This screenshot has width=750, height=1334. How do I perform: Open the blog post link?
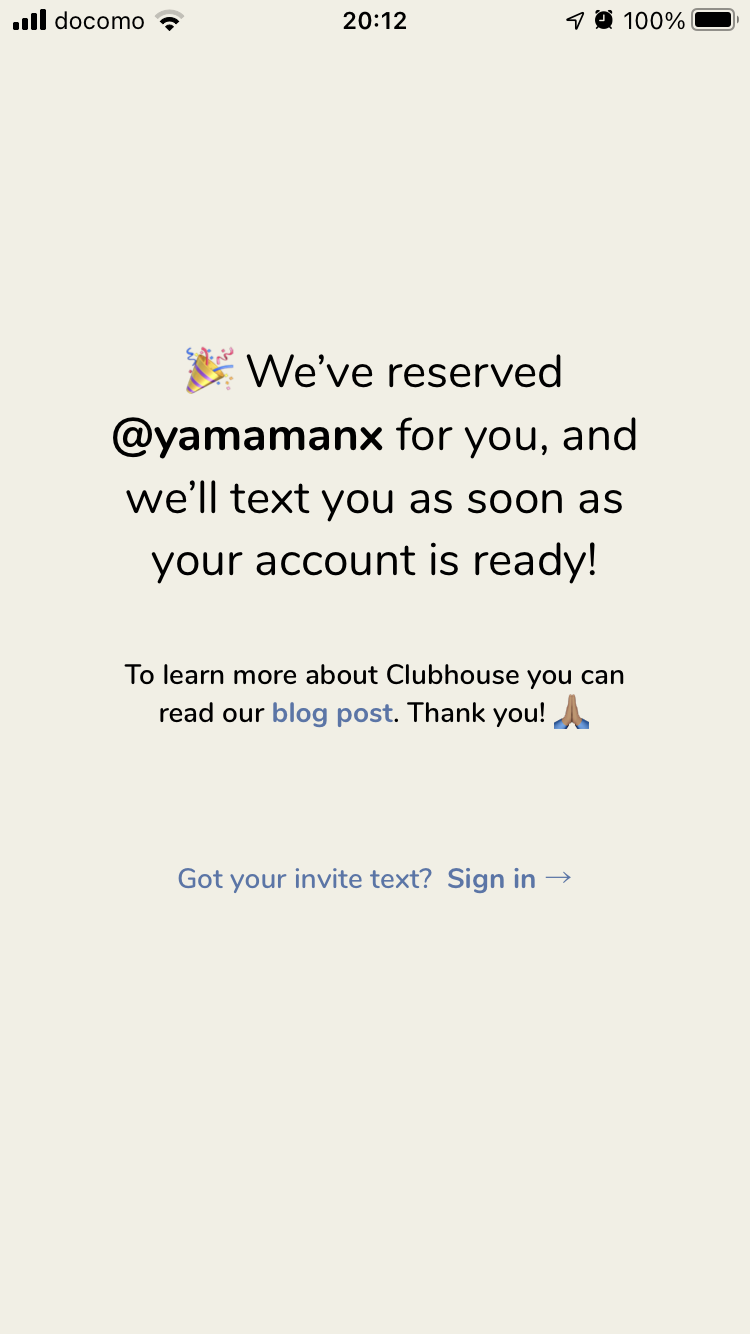[332, 714]
